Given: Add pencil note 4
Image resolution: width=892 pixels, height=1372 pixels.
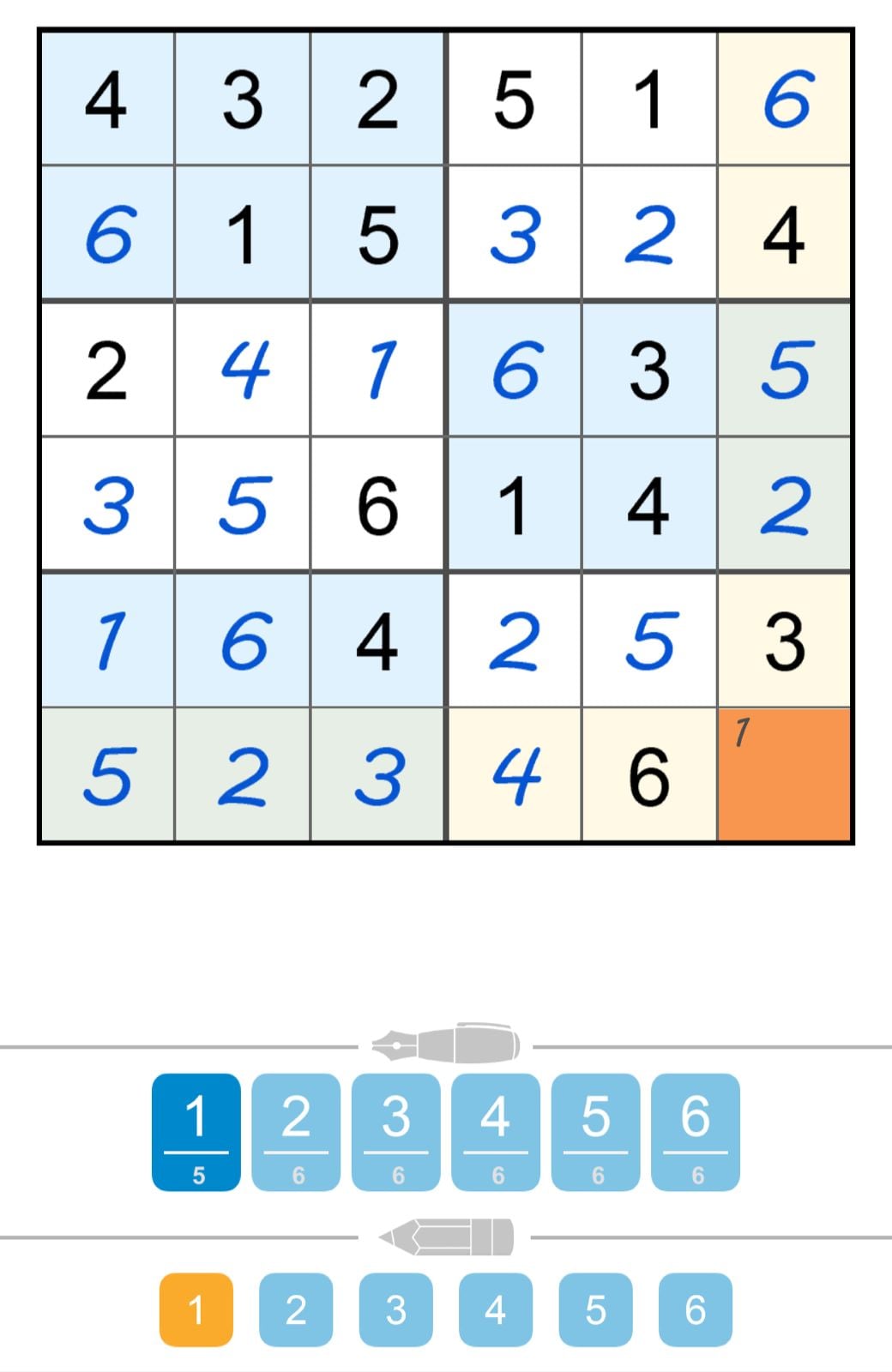Looking at the screenshot, I should click(496, 1309).
